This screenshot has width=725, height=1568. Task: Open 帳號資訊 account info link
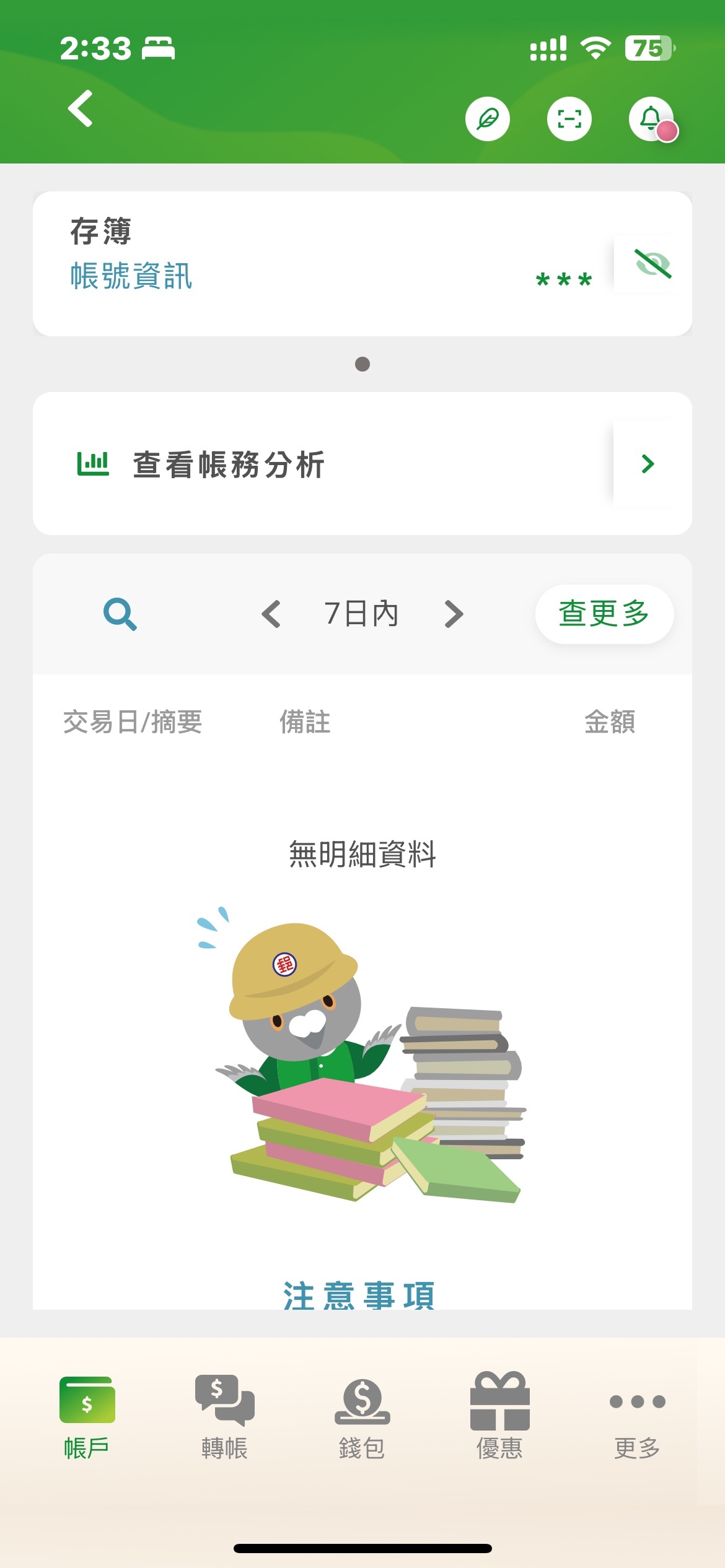131,276
